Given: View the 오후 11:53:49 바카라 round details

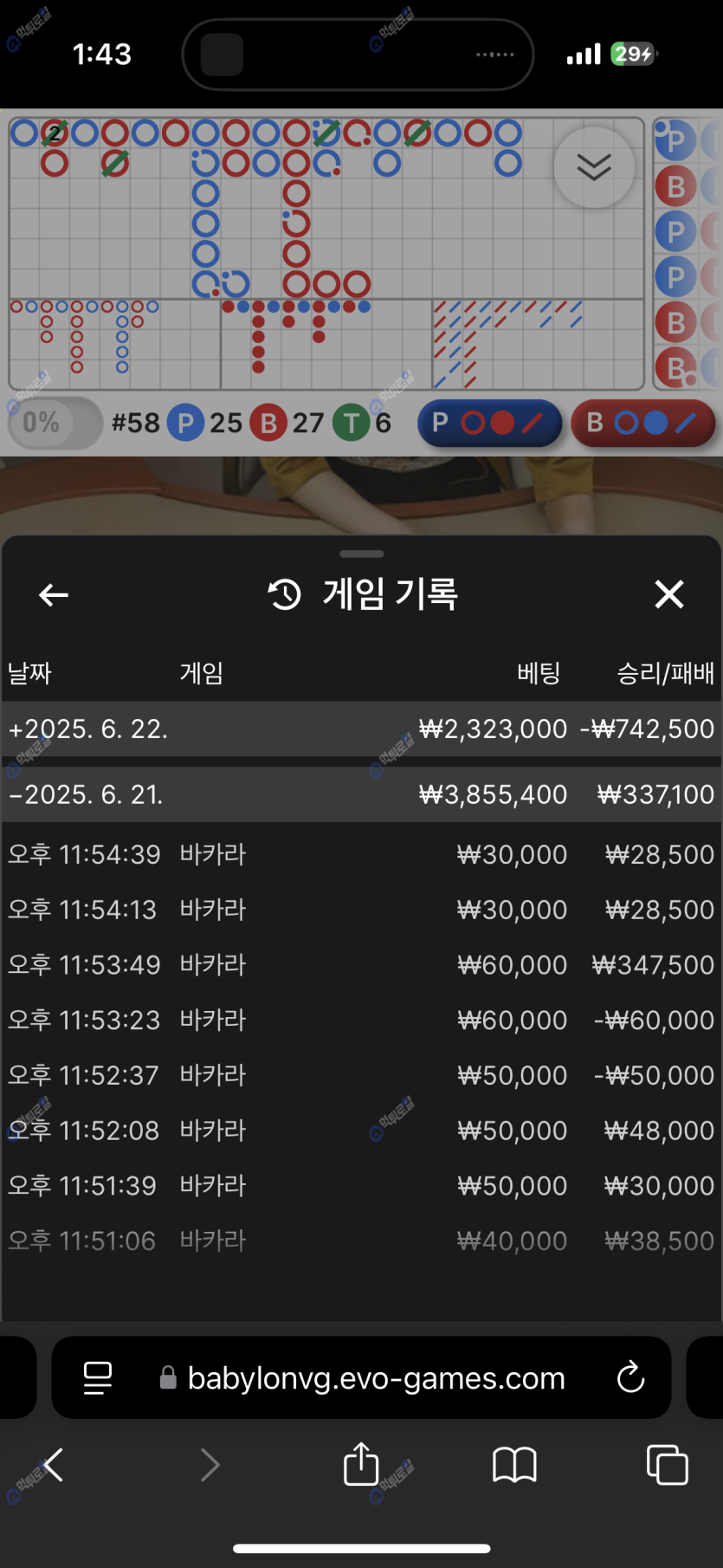Looking at the screenshot, I should click(x=361, y=965).
